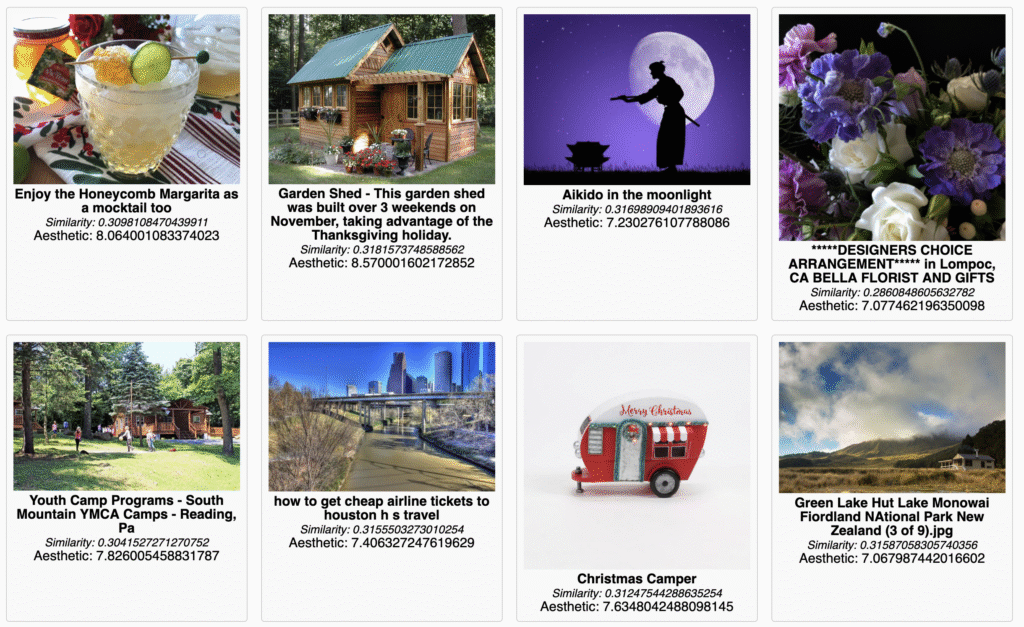View the Youth Camp Programs YMCA card
Screen dimensions: 1024x627
click(x=126, y=416)
